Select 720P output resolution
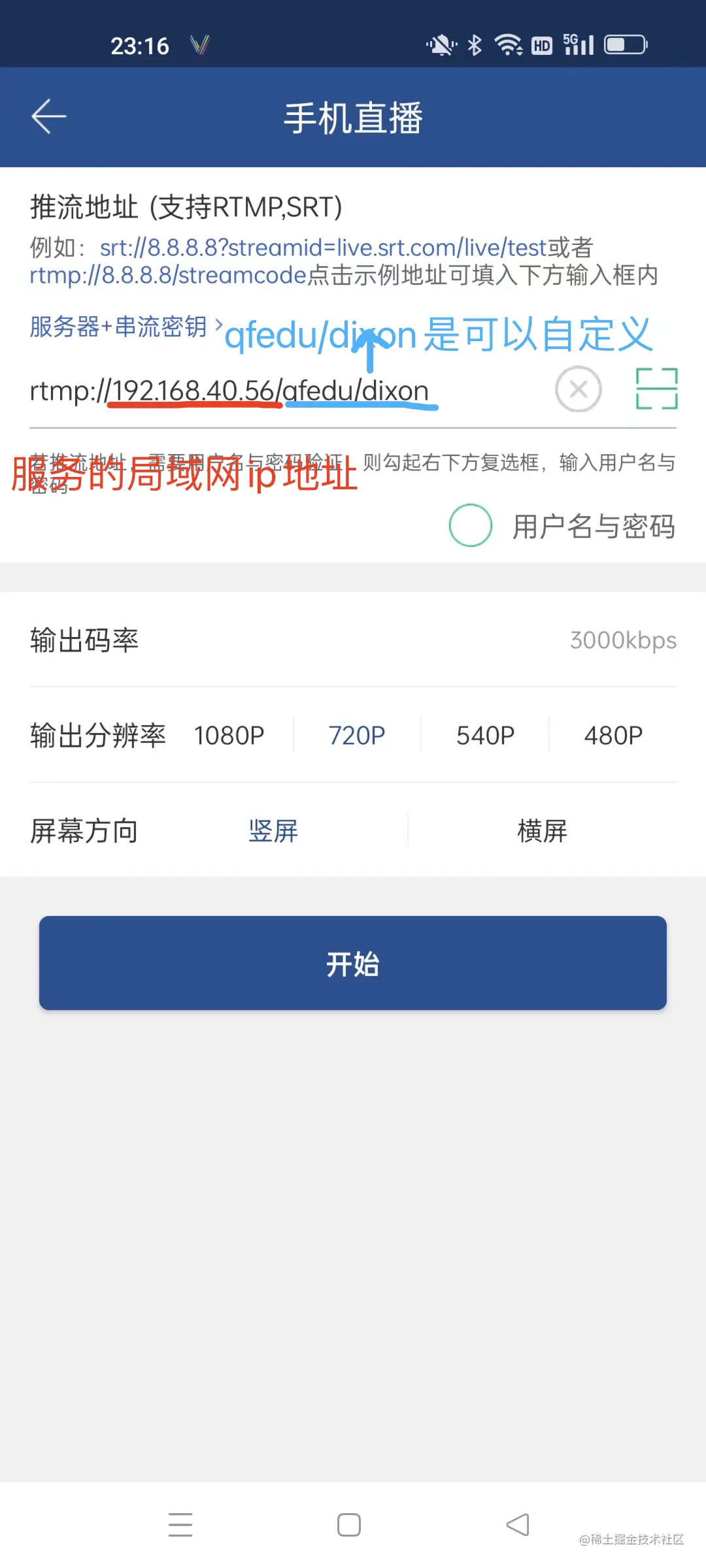706x1568 pixels. tap(356, 735)
